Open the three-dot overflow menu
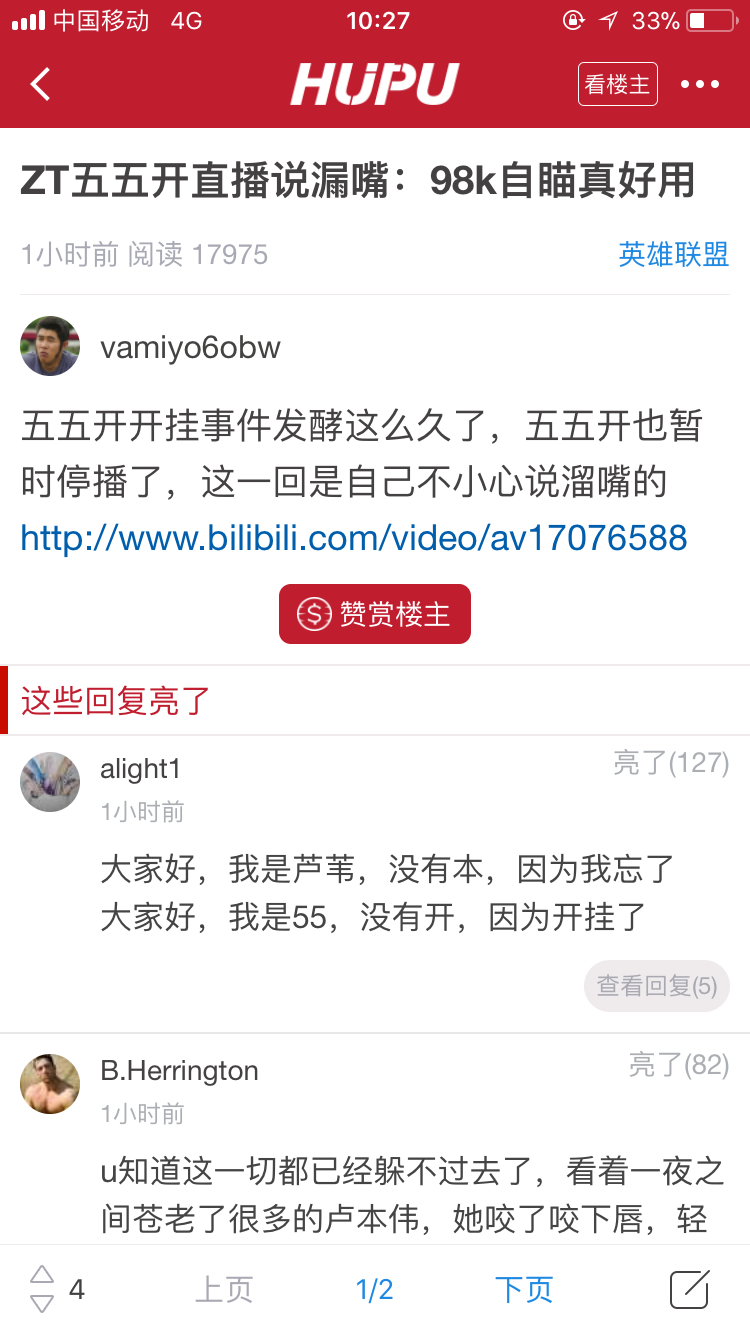Image resolution: width=750 pixels, height=1334 pixels. (x=700, y=84)
